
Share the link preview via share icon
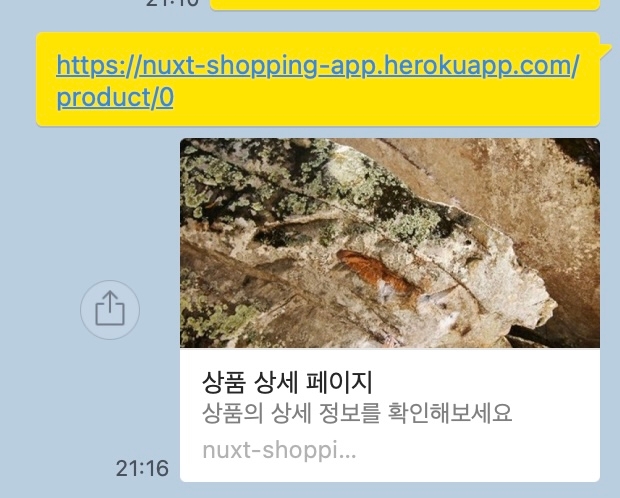[x=109, y=310]
